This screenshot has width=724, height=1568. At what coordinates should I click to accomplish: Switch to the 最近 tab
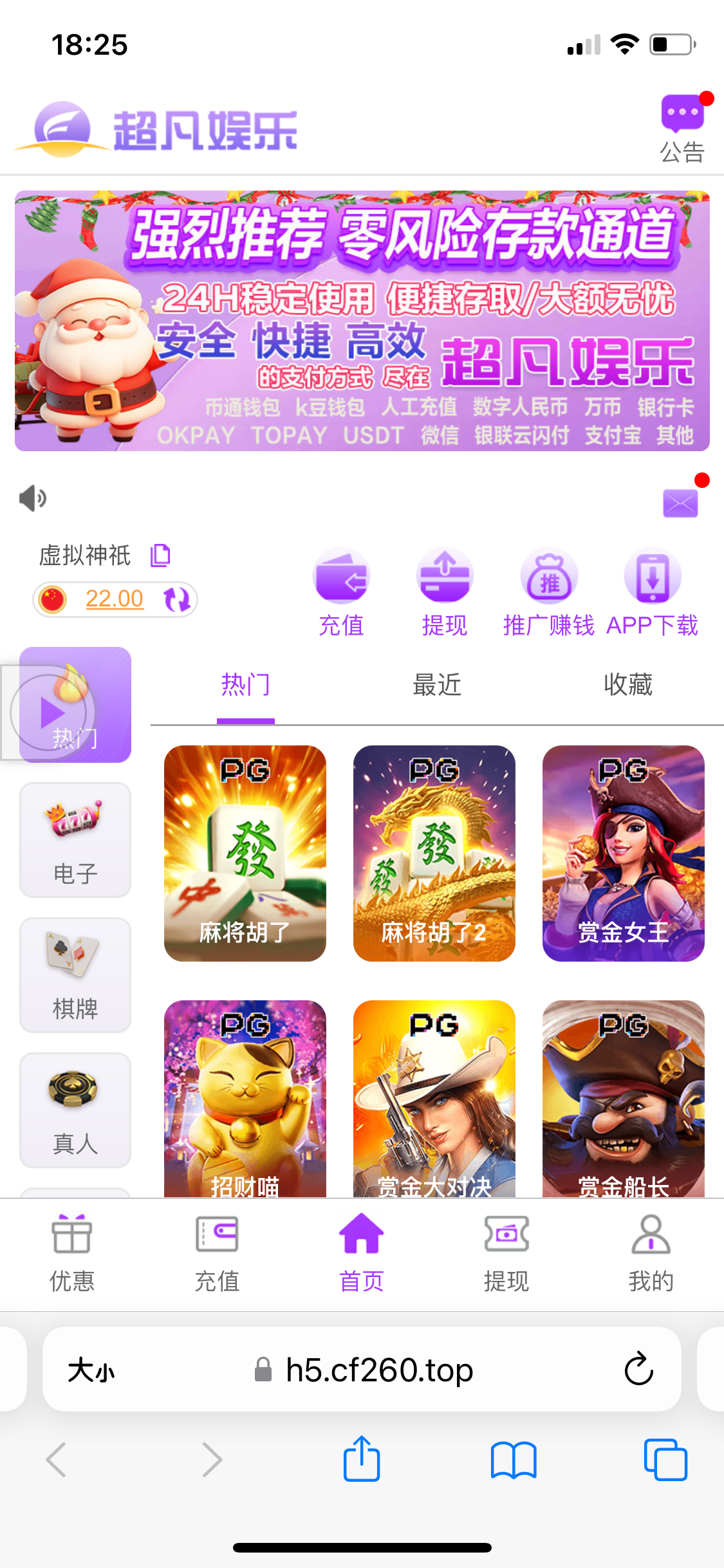click(437, 685)
